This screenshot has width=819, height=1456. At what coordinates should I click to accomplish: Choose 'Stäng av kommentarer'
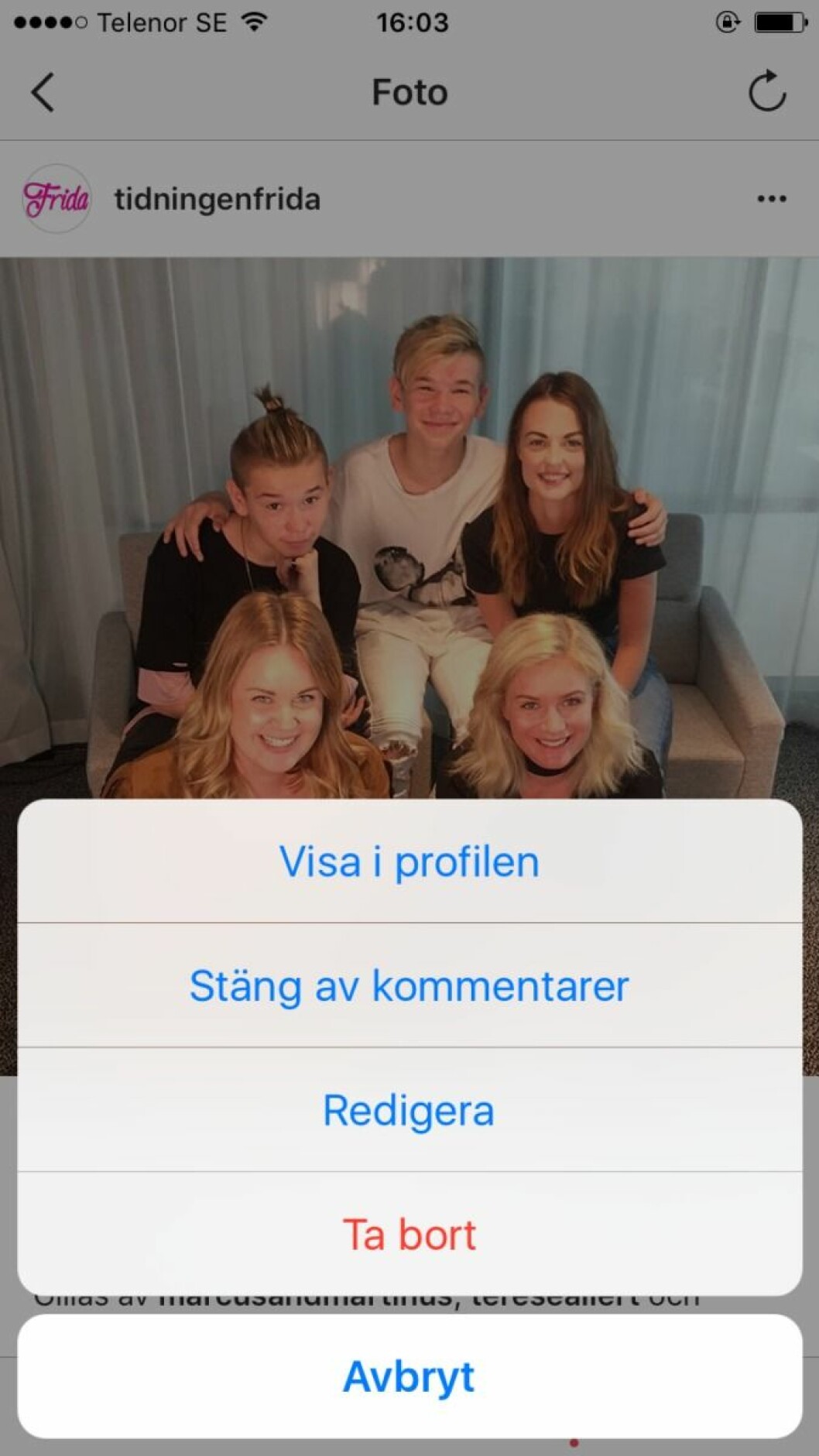click(x=409, y=985)
